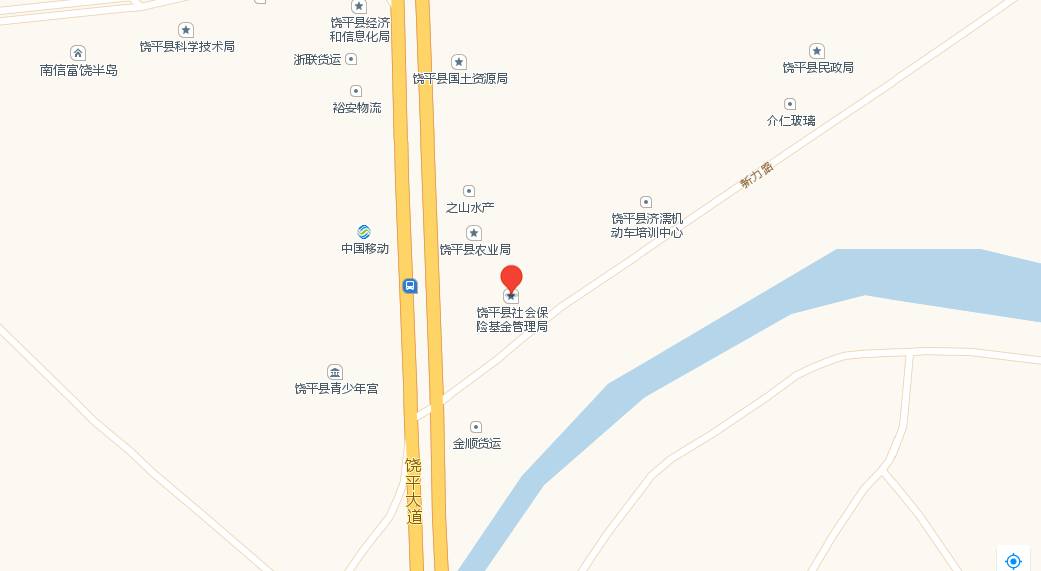Open 金顺货运 point of interest

476,427
